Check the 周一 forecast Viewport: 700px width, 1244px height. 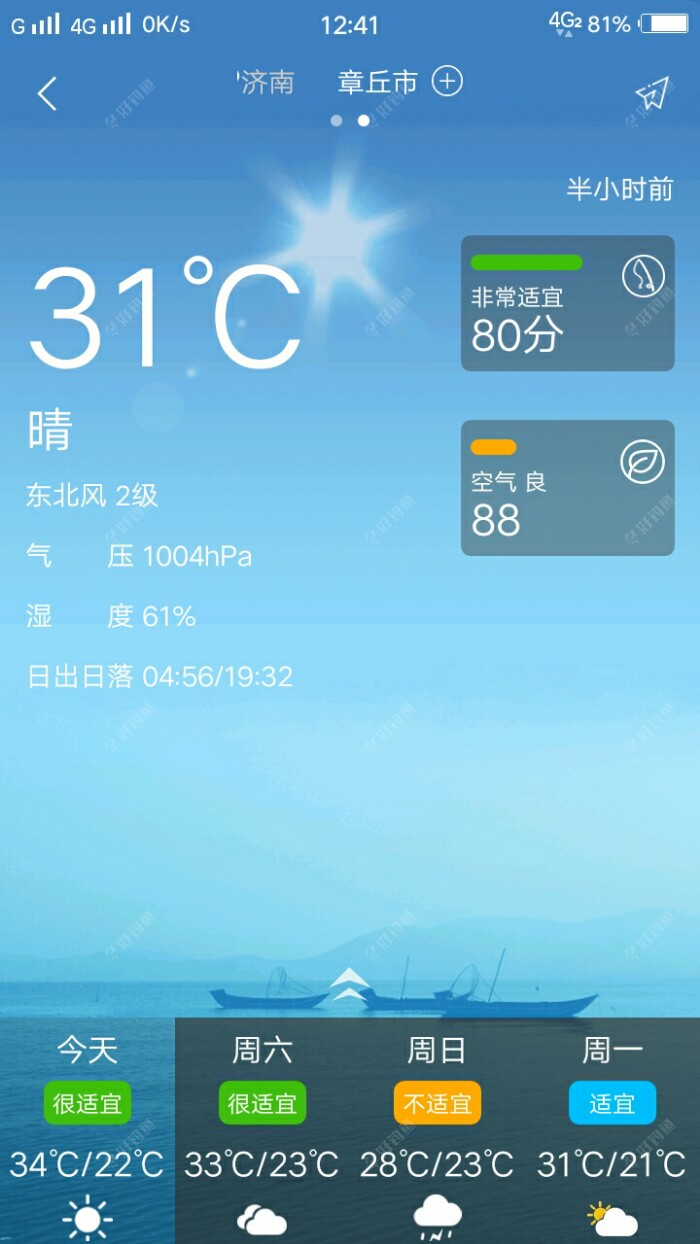tap(612, 1130)
